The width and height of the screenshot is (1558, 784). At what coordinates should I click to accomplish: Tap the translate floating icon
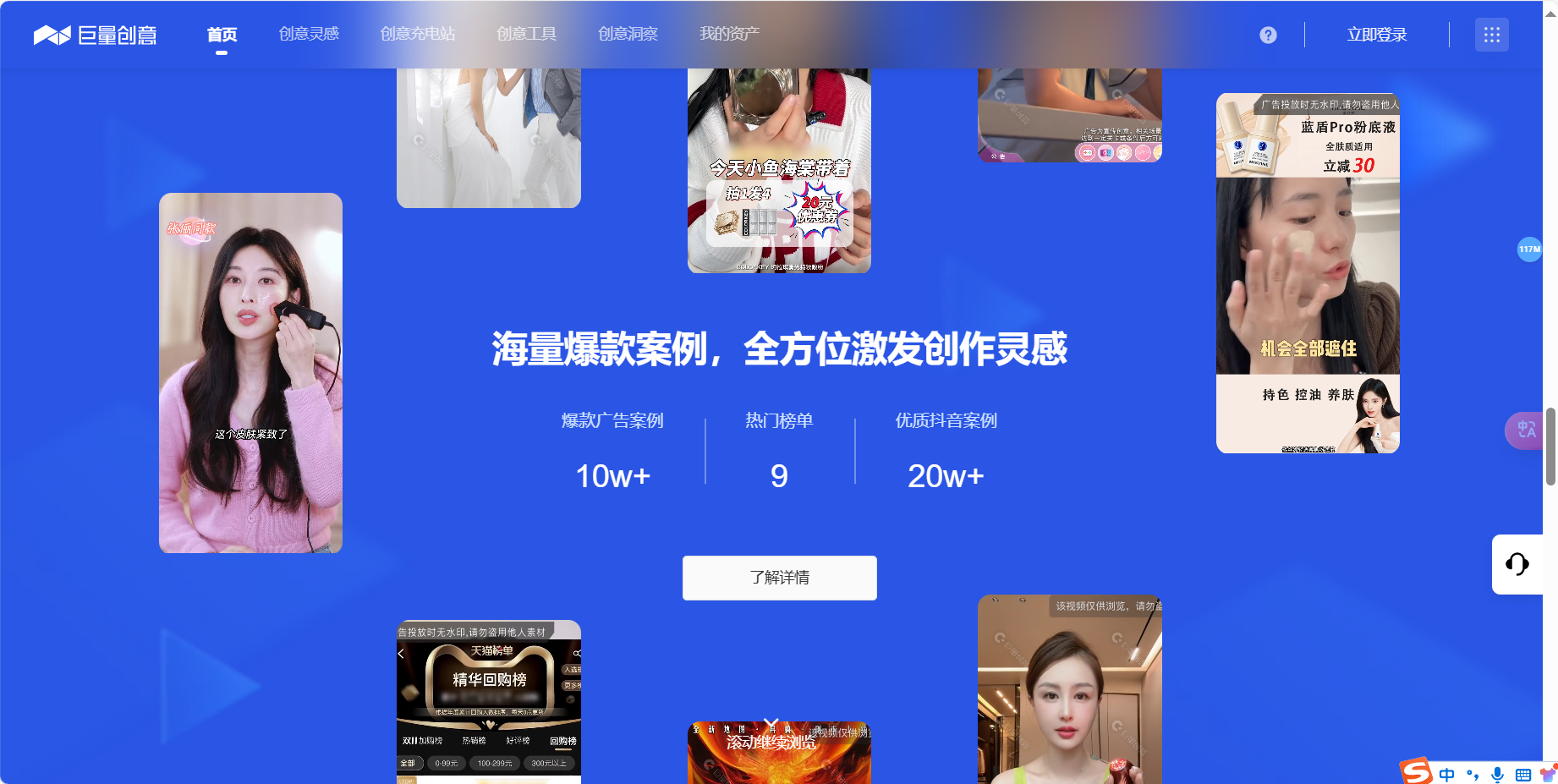pos(1525,430)
